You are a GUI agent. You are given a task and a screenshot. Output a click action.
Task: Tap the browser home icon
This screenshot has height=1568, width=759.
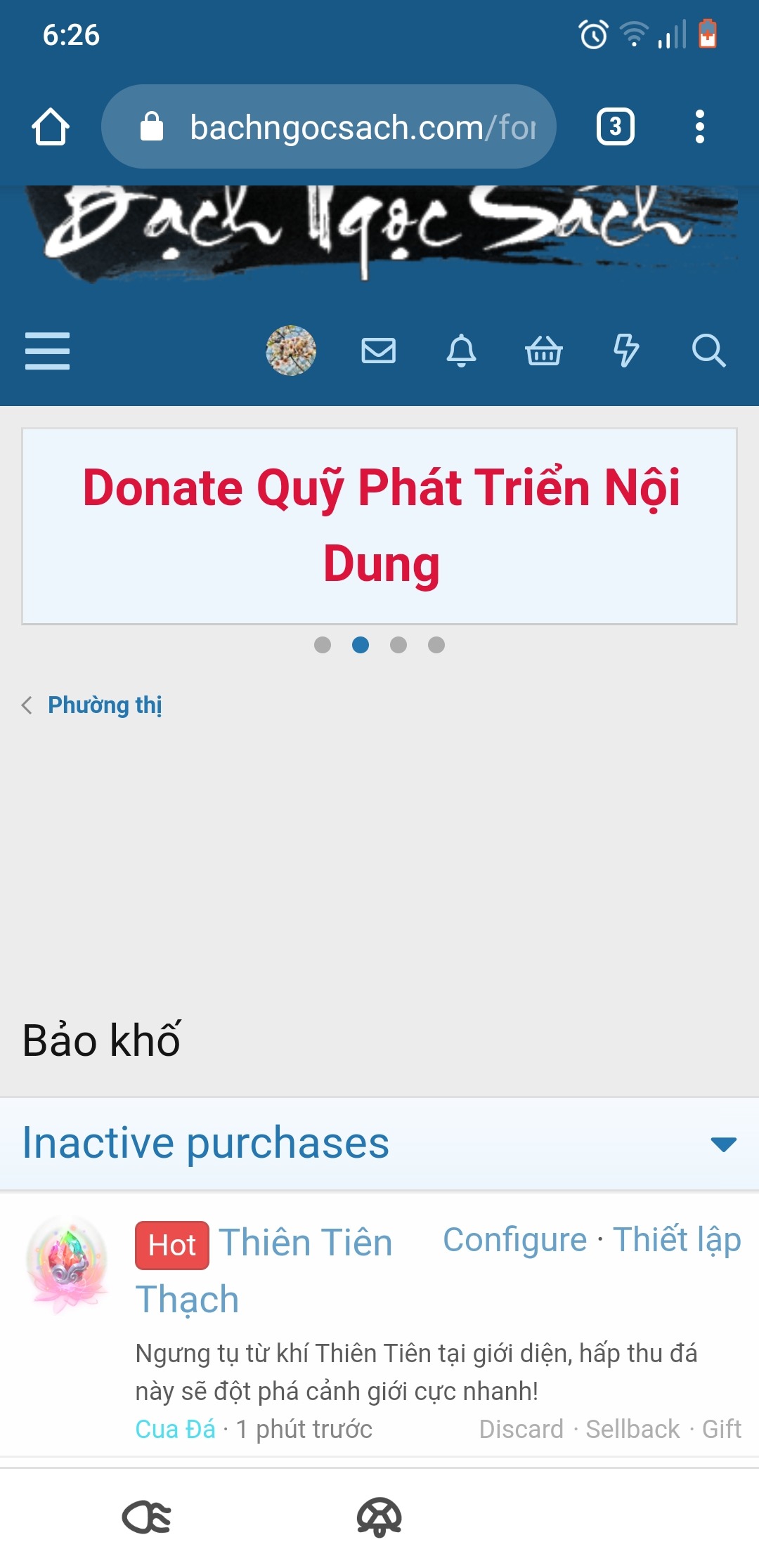click(51, 127)
